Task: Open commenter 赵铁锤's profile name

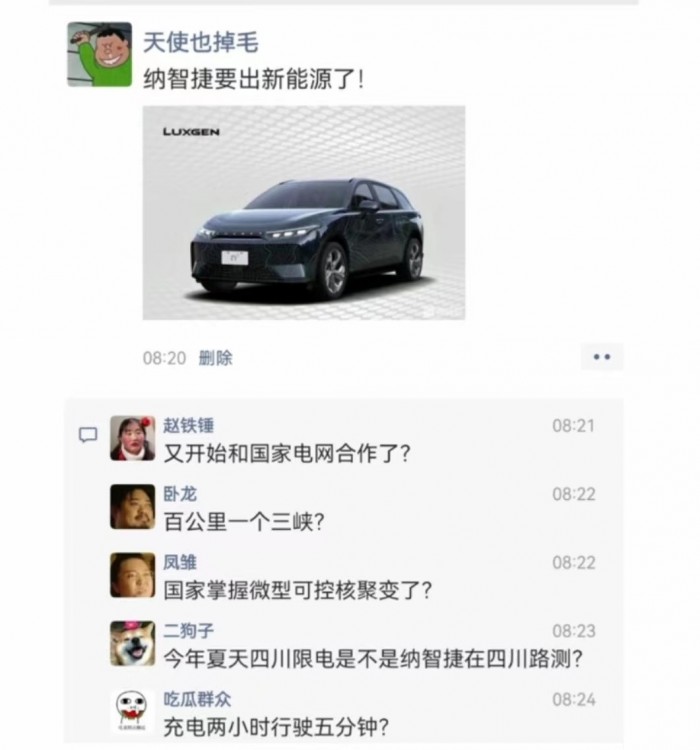Action: (x=188, y=426)
